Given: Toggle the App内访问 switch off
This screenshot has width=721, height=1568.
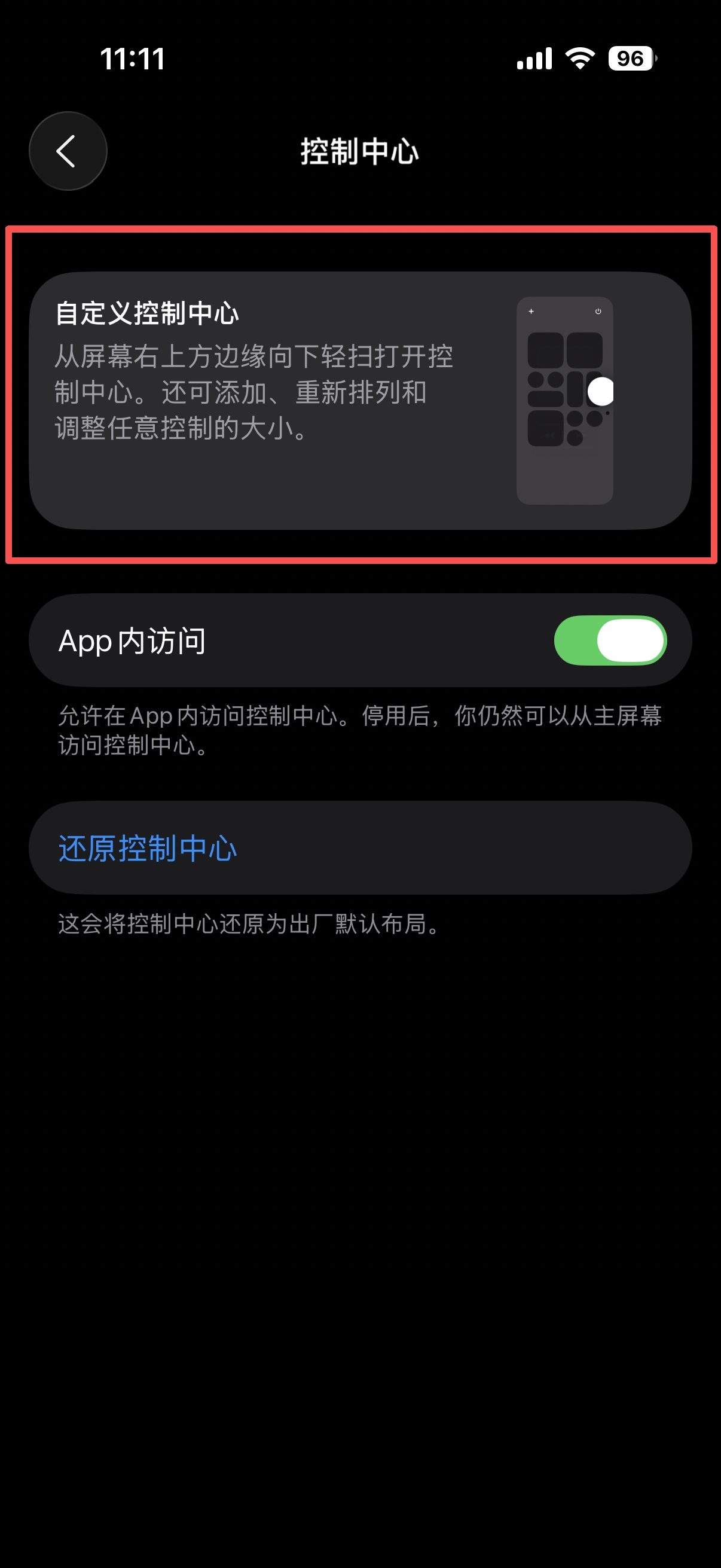Looking at the screenshot, I should pyautogui.click(x=610, y=640).
